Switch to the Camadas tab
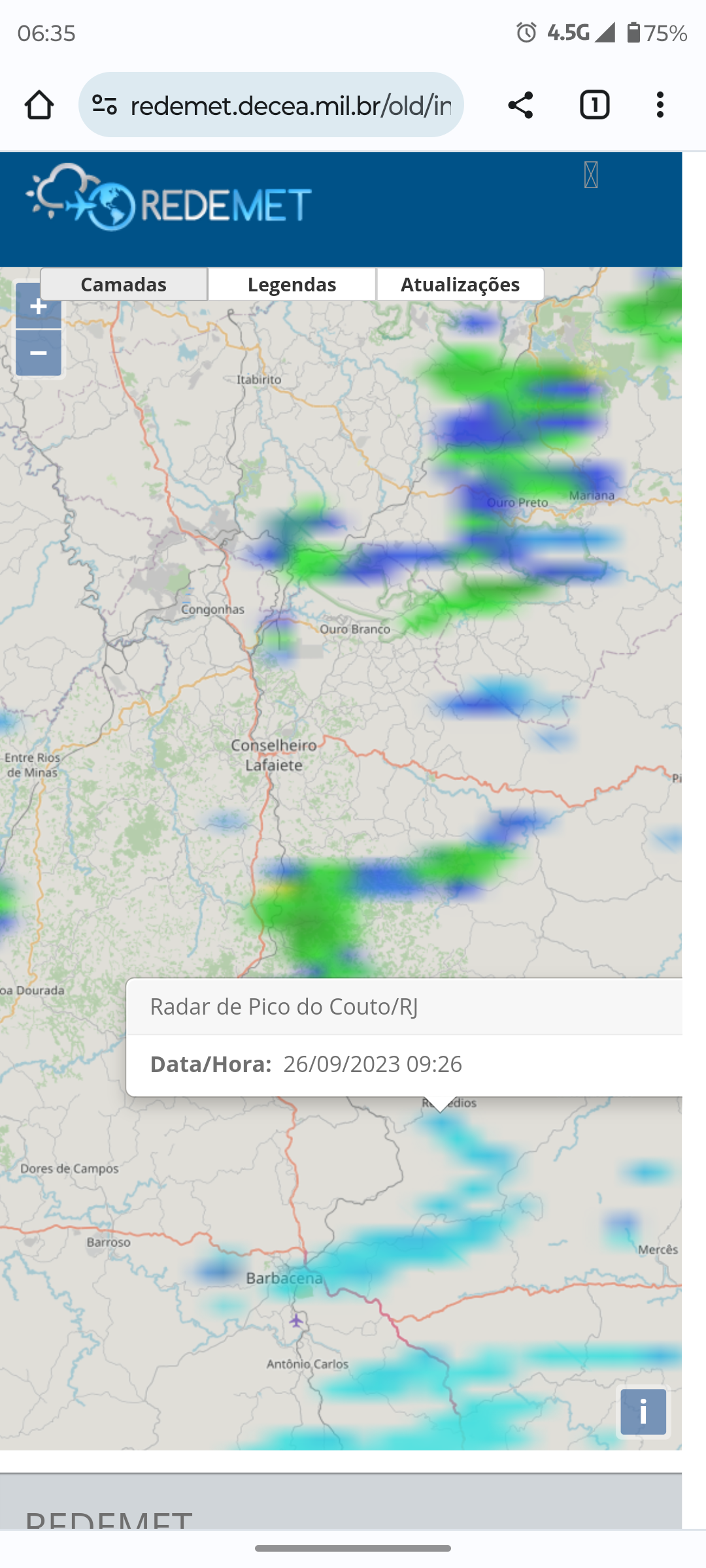Image resolution: width=706 pixels, height=1568 pixels. point(124,284)
